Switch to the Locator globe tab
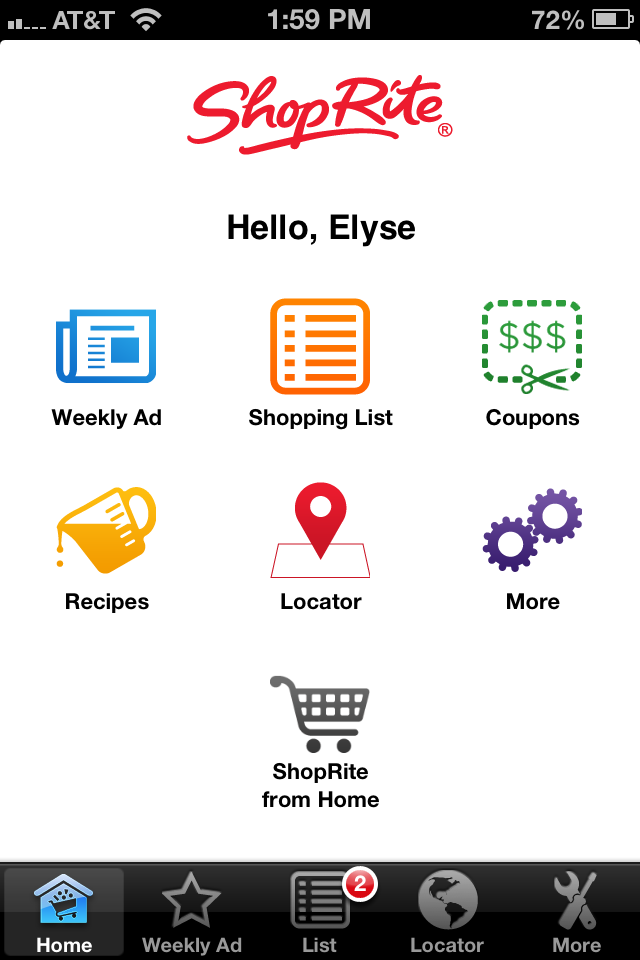640x960 pixels. coord(448,912)
